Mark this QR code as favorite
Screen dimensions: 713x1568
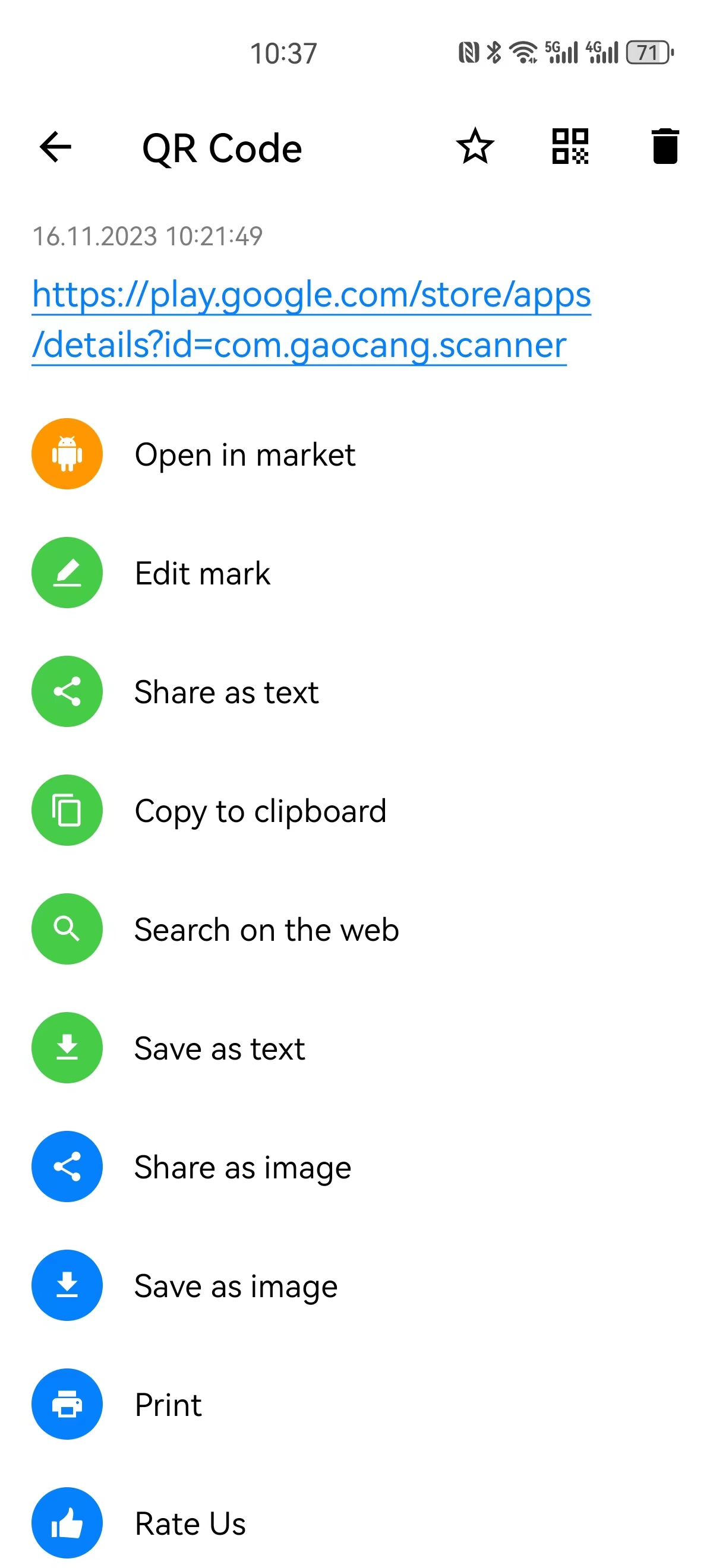coord(474,147)
